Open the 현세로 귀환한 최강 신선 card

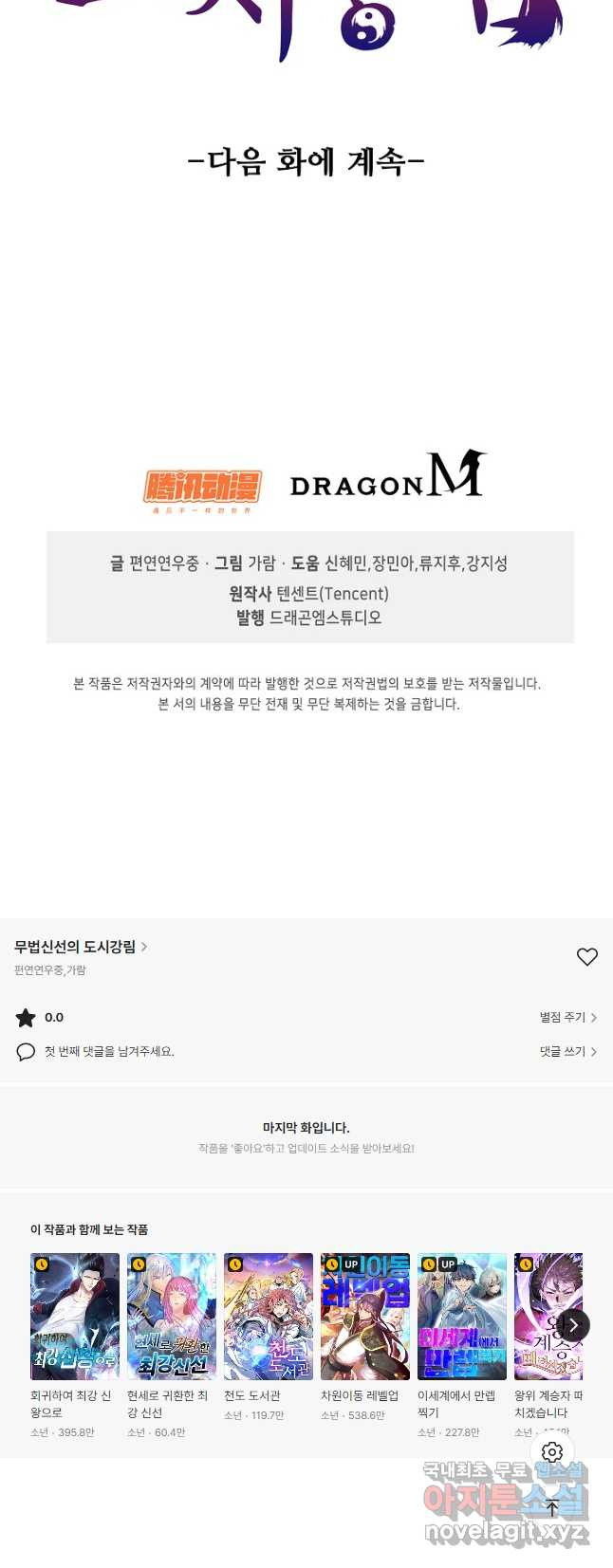[x=172, y=1317]
